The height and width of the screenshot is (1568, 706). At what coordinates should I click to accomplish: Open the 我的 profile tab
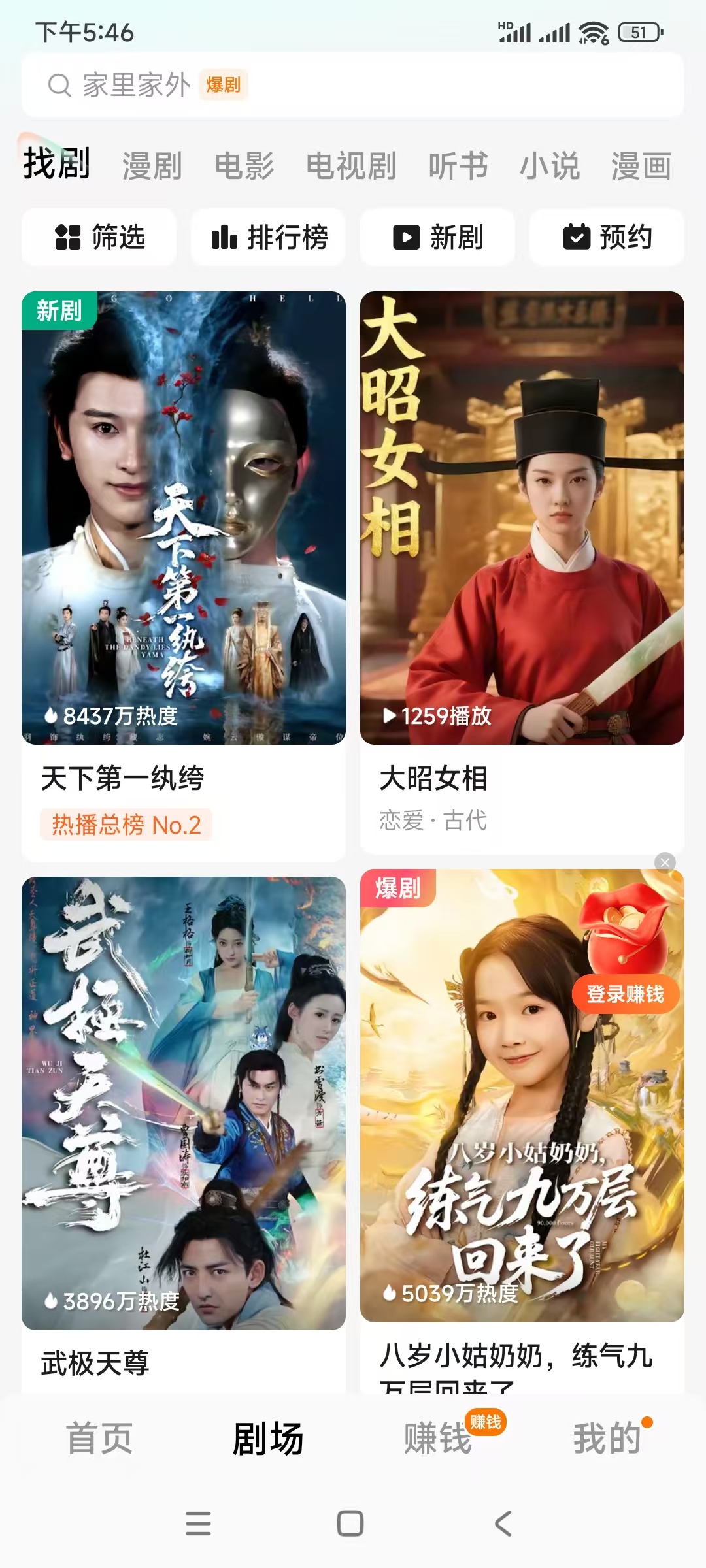(x=607, y=1439)
